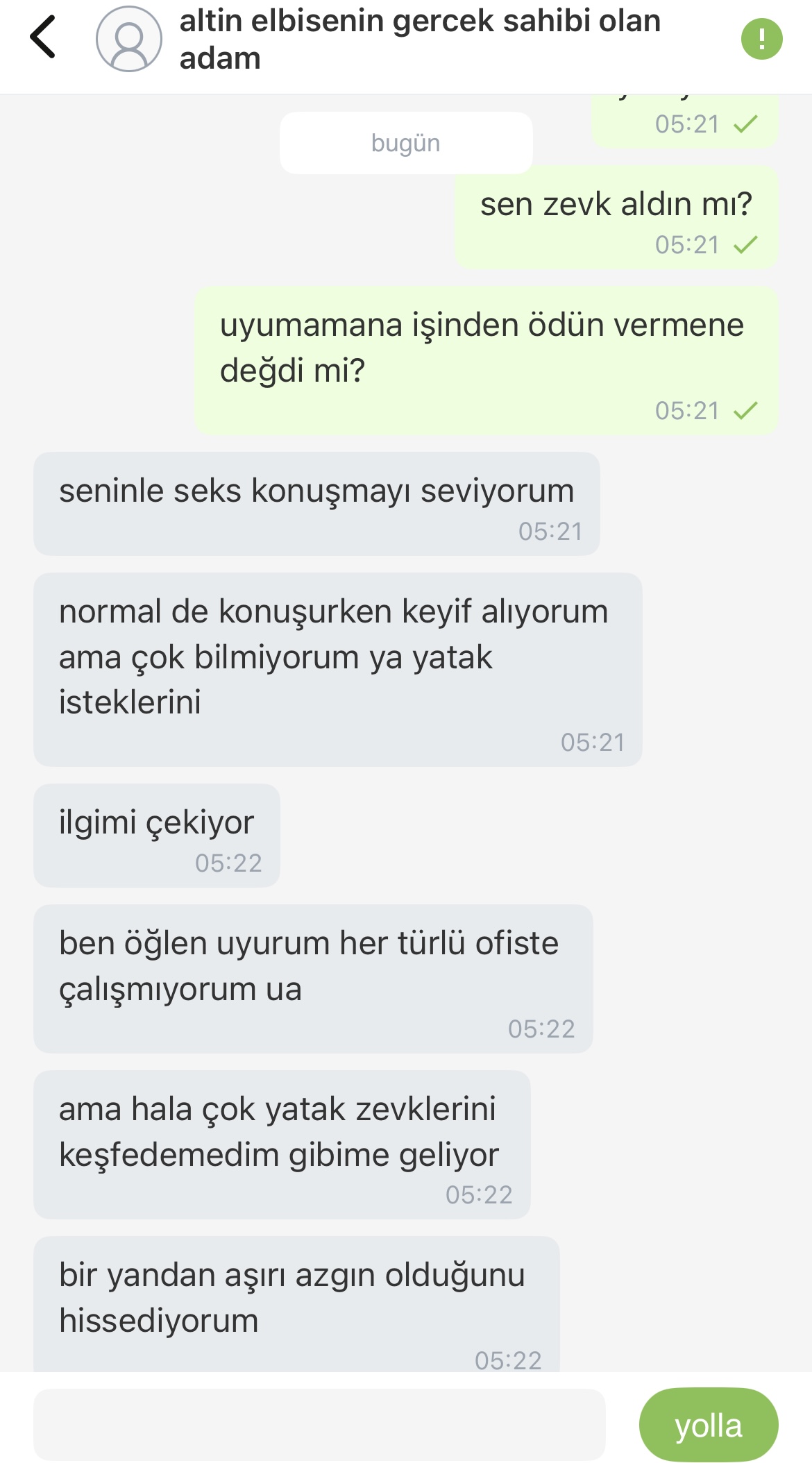
Task: Focus the message text field
Action: [319, 1424]
